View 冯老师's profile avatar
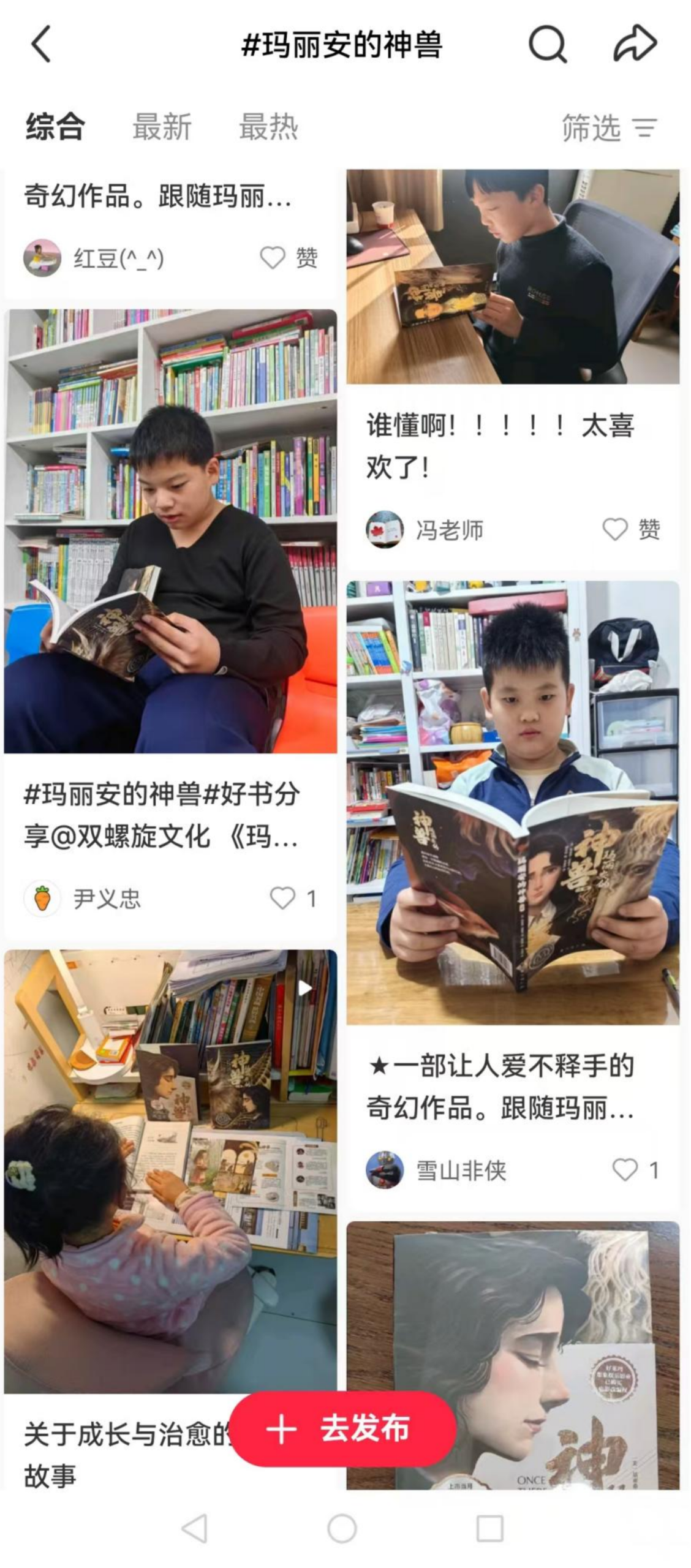 385,529
